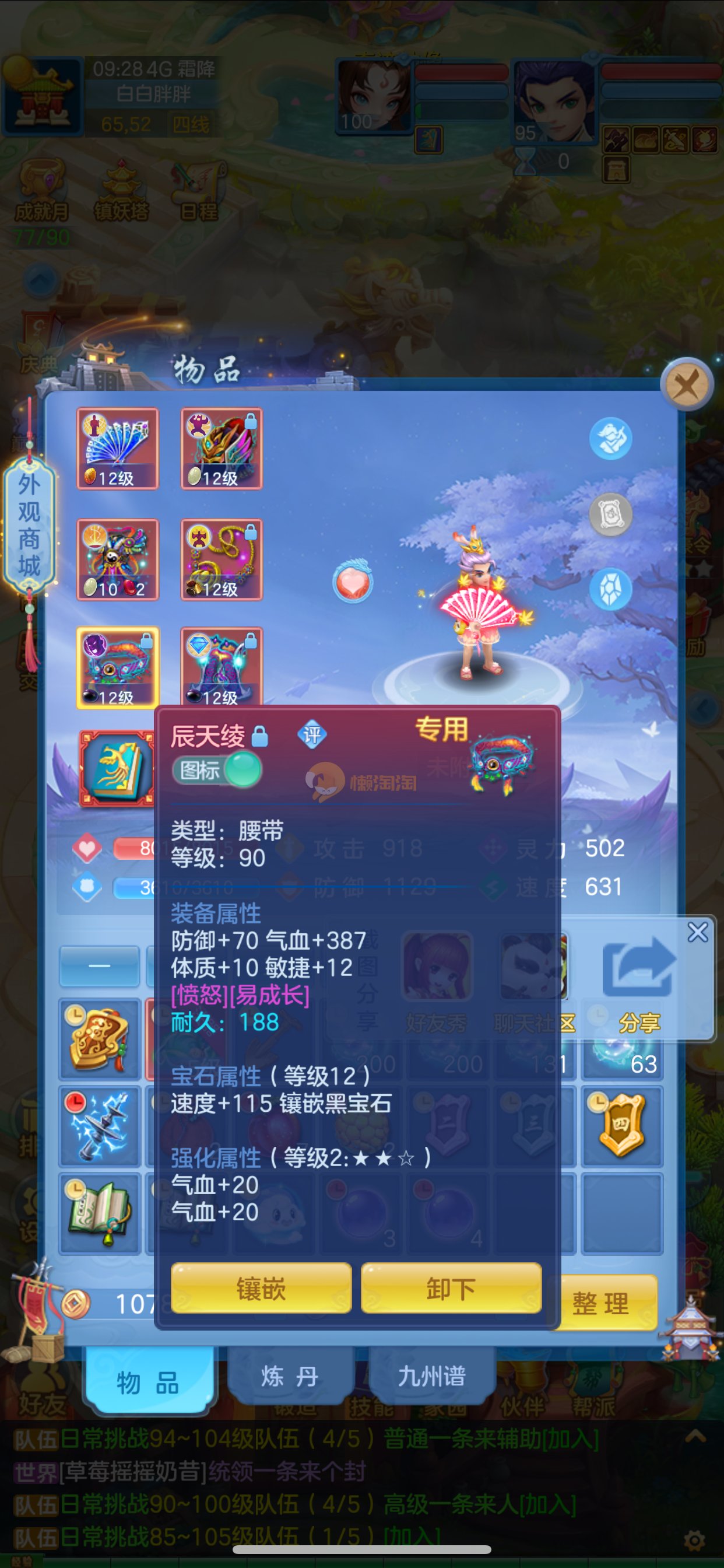Open the gem icon beside the character

point(610,589)
